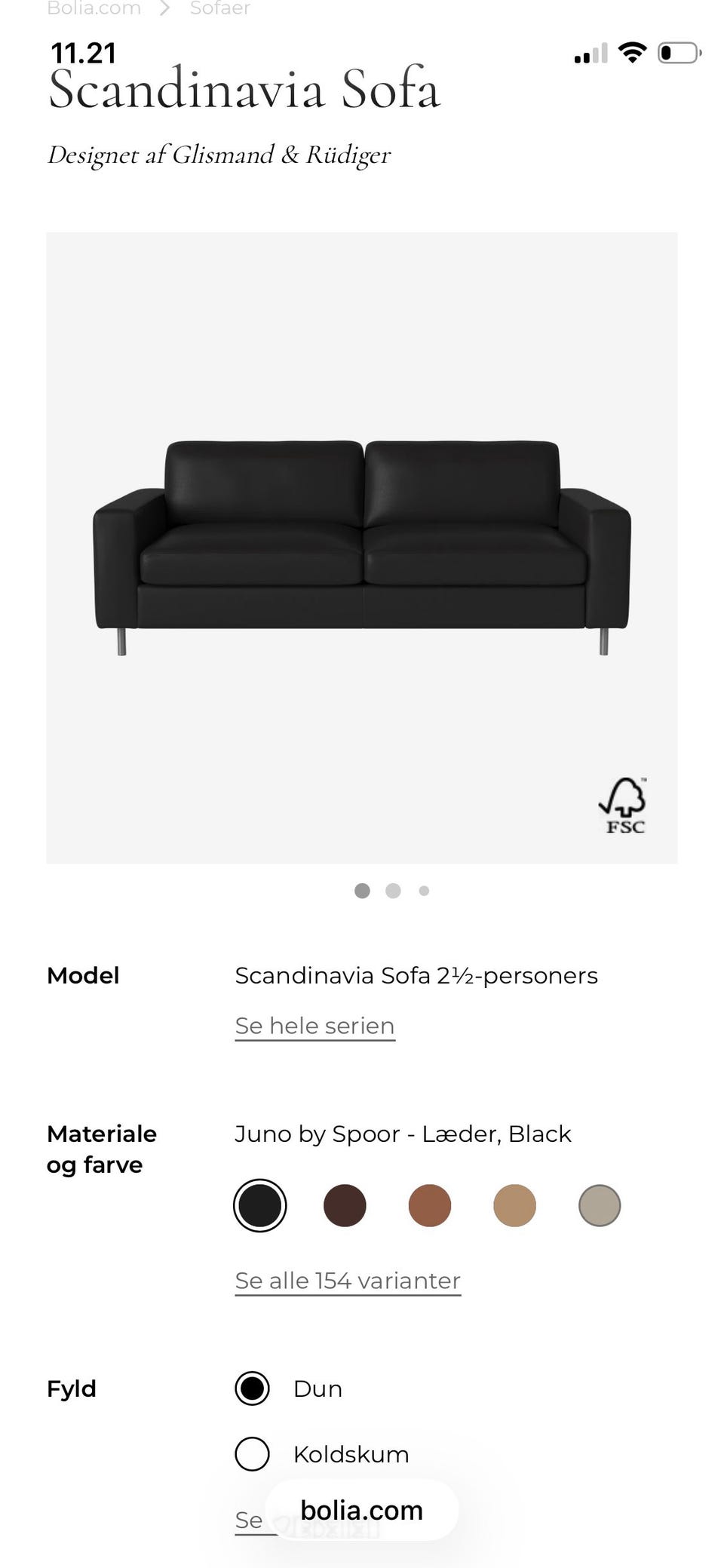Tap the Wi-Fi indicator in the status bar
This screenshot has width=724, height=1568.
(632, 51)
